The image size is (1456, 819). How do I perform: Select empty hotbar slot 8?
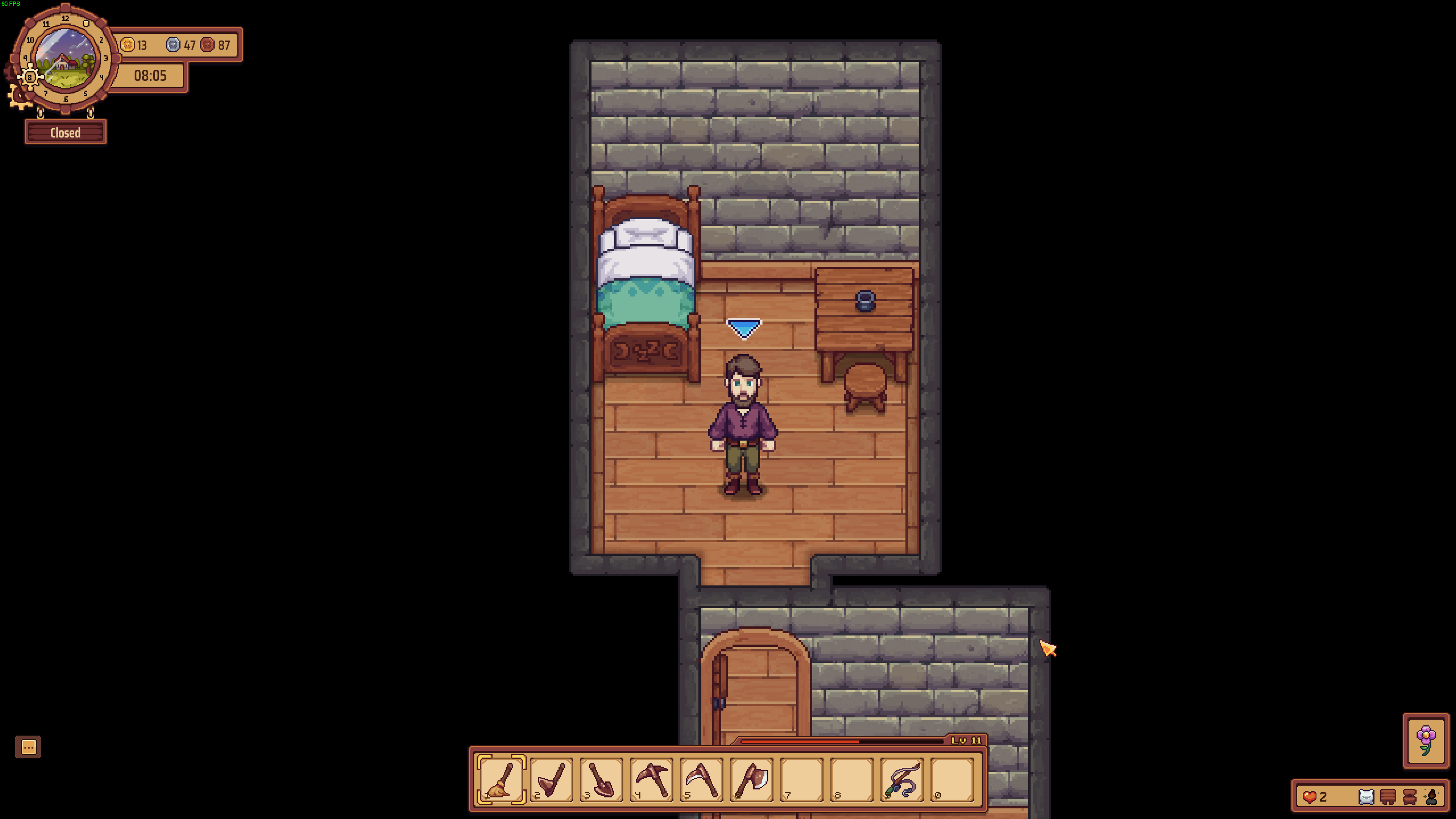[851, 780]
